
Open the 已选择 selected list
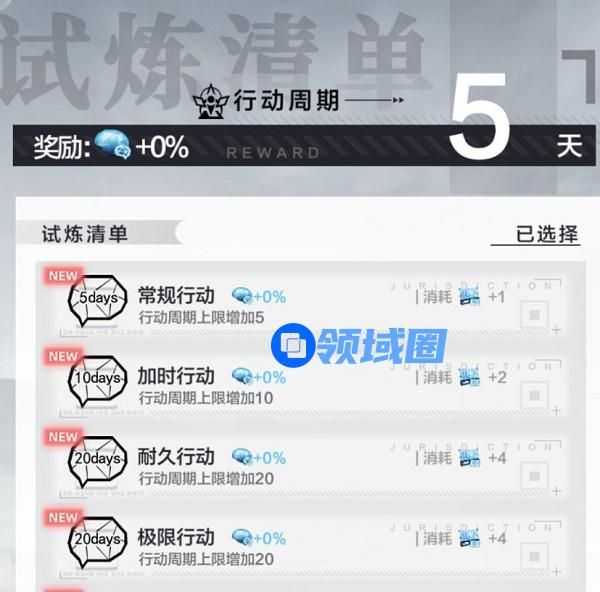pyautogui.click(x=546, y=235)
